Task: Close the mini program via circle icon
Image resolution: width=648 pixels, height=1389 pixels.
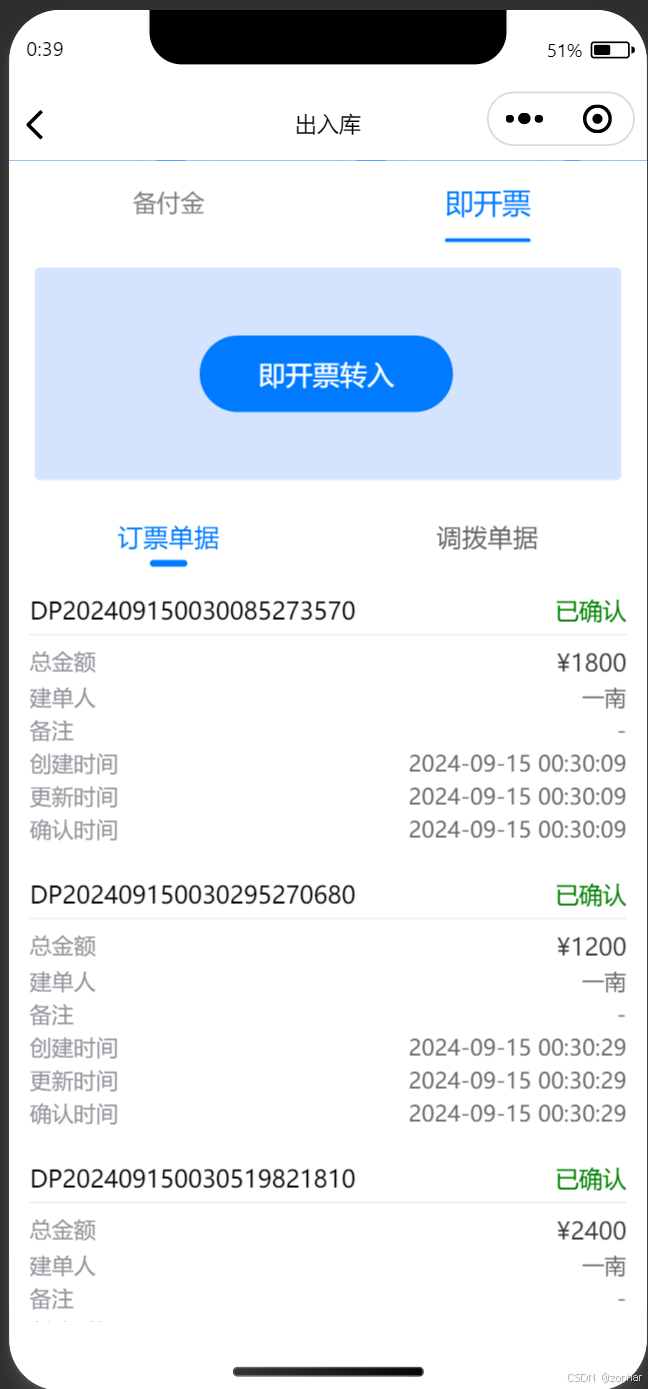Action: (x=597, y=119)
